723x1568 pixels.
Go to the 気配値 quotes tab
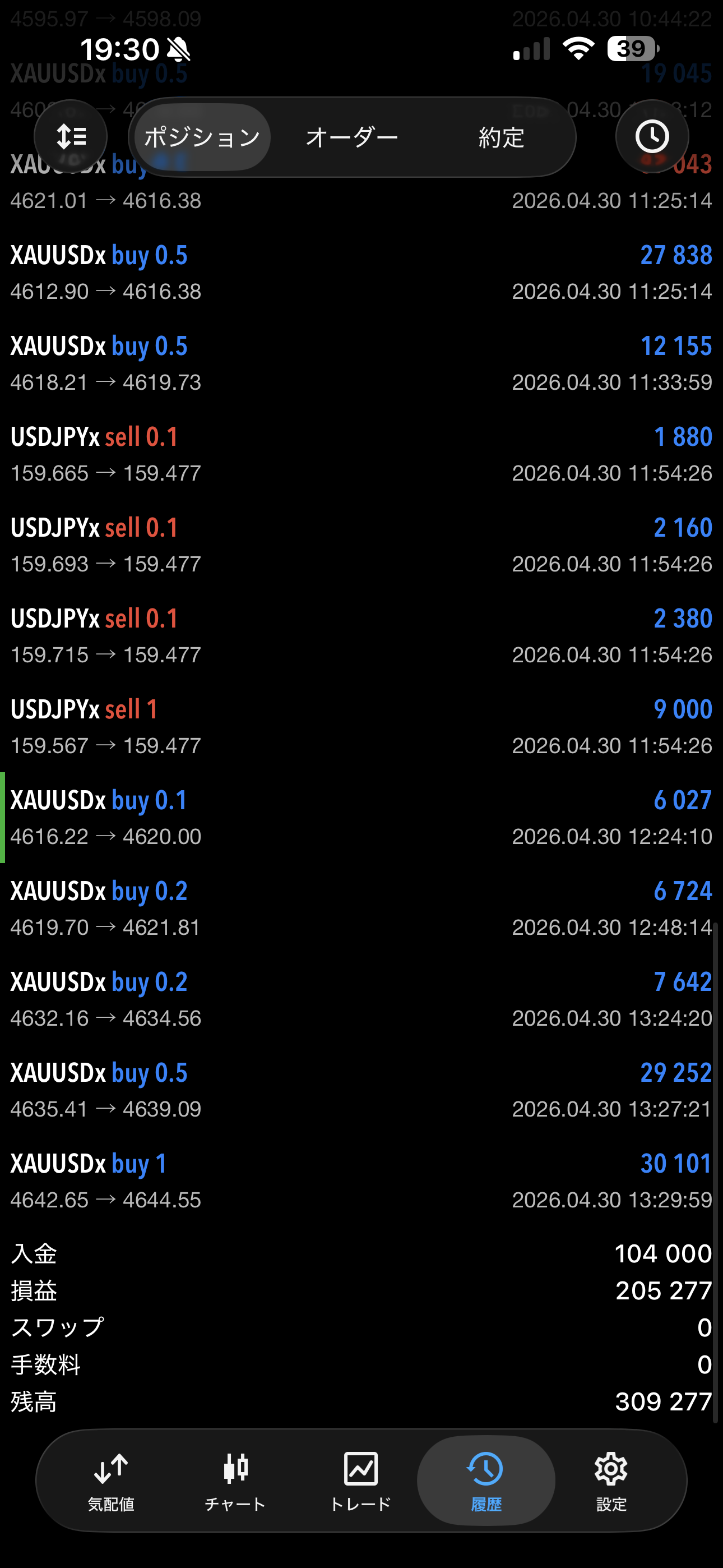tap(111, 1481)
